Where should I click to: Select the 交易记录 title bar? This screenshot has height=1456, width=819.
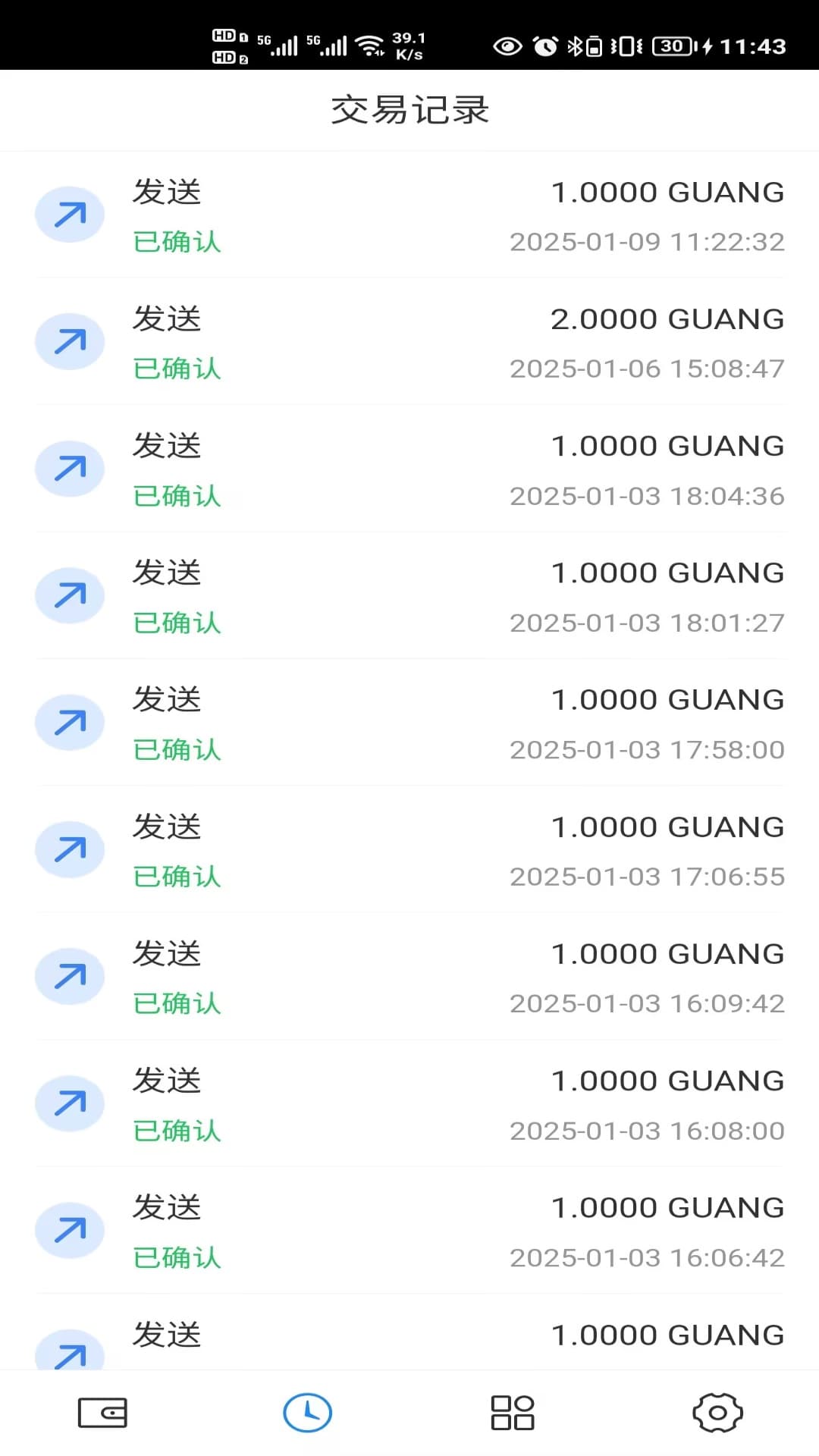pos(409,110)
